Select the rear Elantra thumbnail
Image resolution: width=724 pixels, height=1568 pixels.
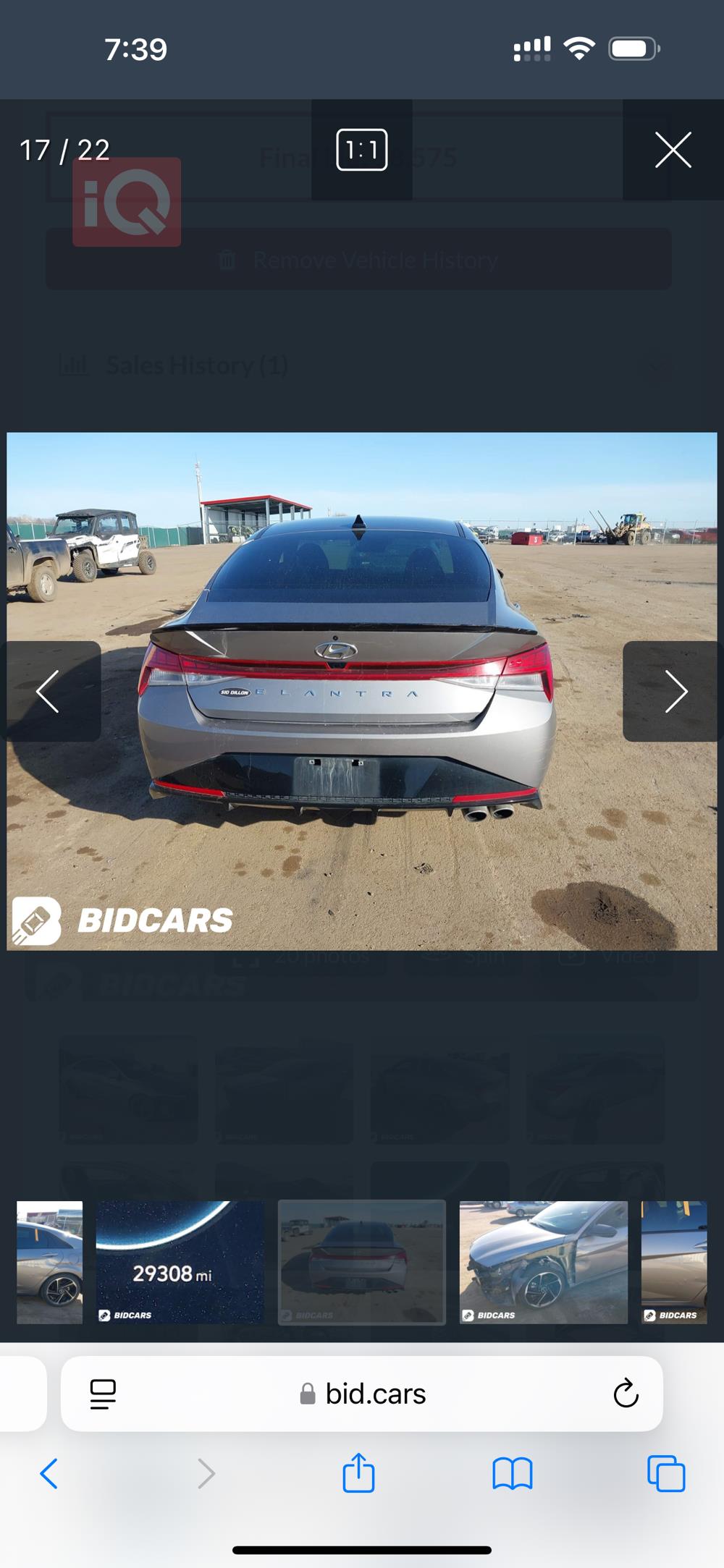click(x=361, y=1262)
